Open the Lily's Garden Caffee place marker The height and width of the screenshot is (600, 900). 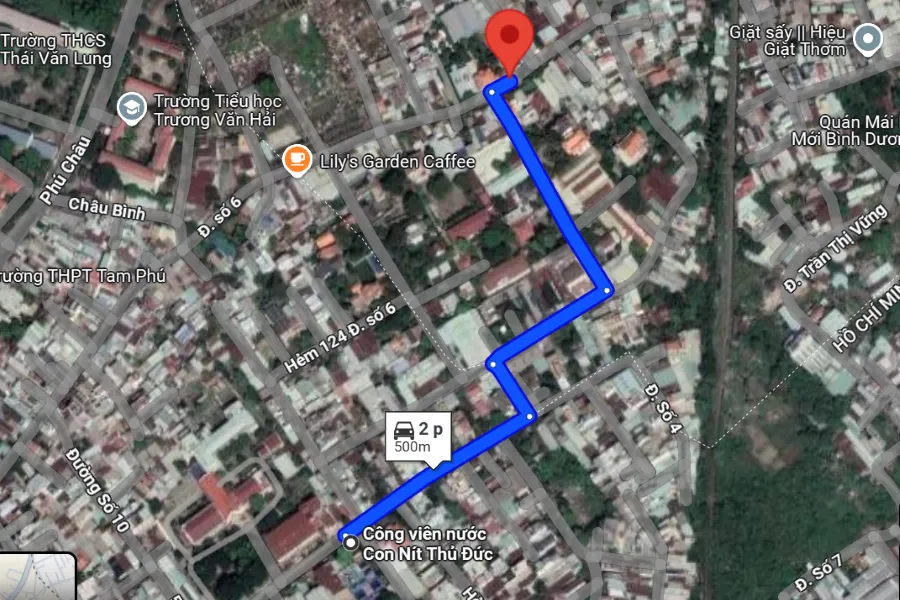296,160
